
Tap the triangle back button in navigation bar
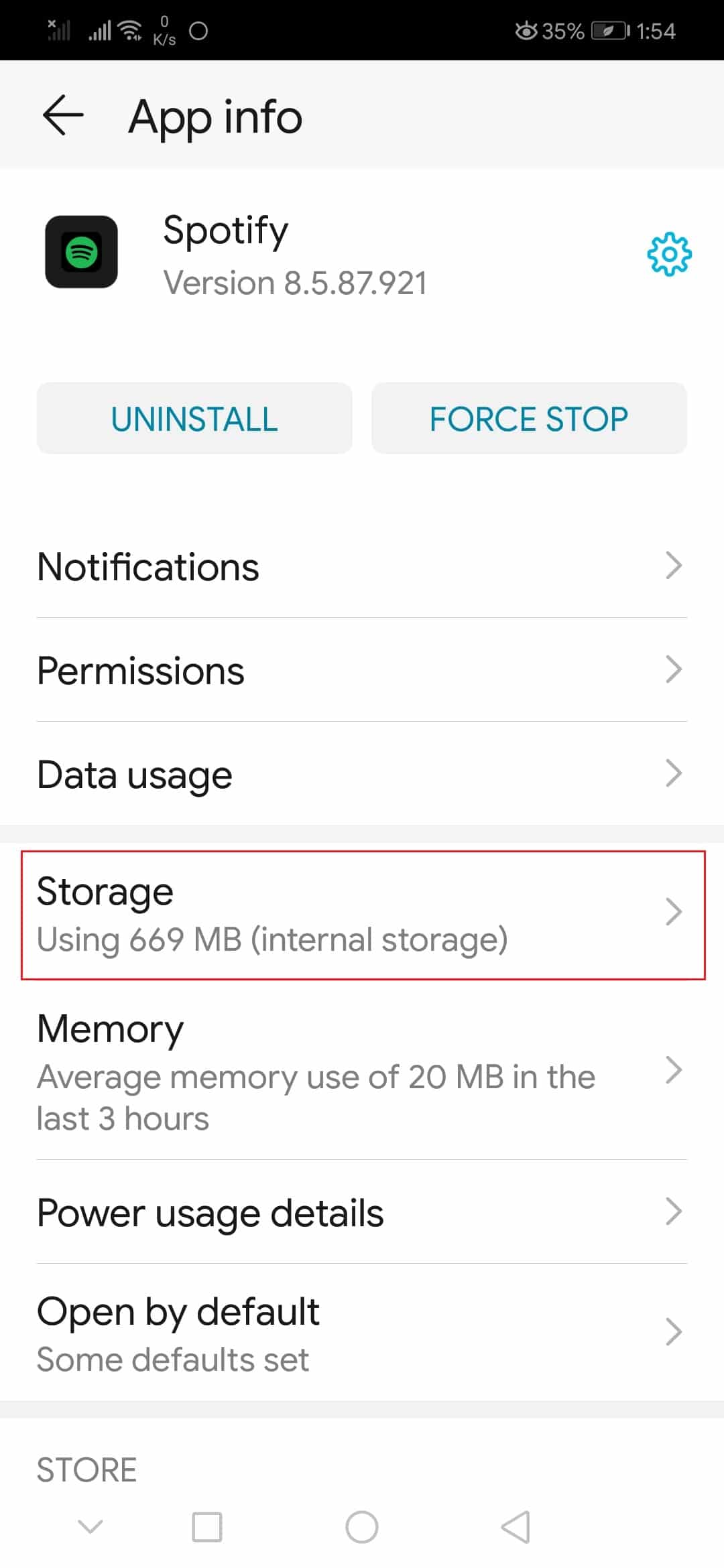coord(516,1527)
